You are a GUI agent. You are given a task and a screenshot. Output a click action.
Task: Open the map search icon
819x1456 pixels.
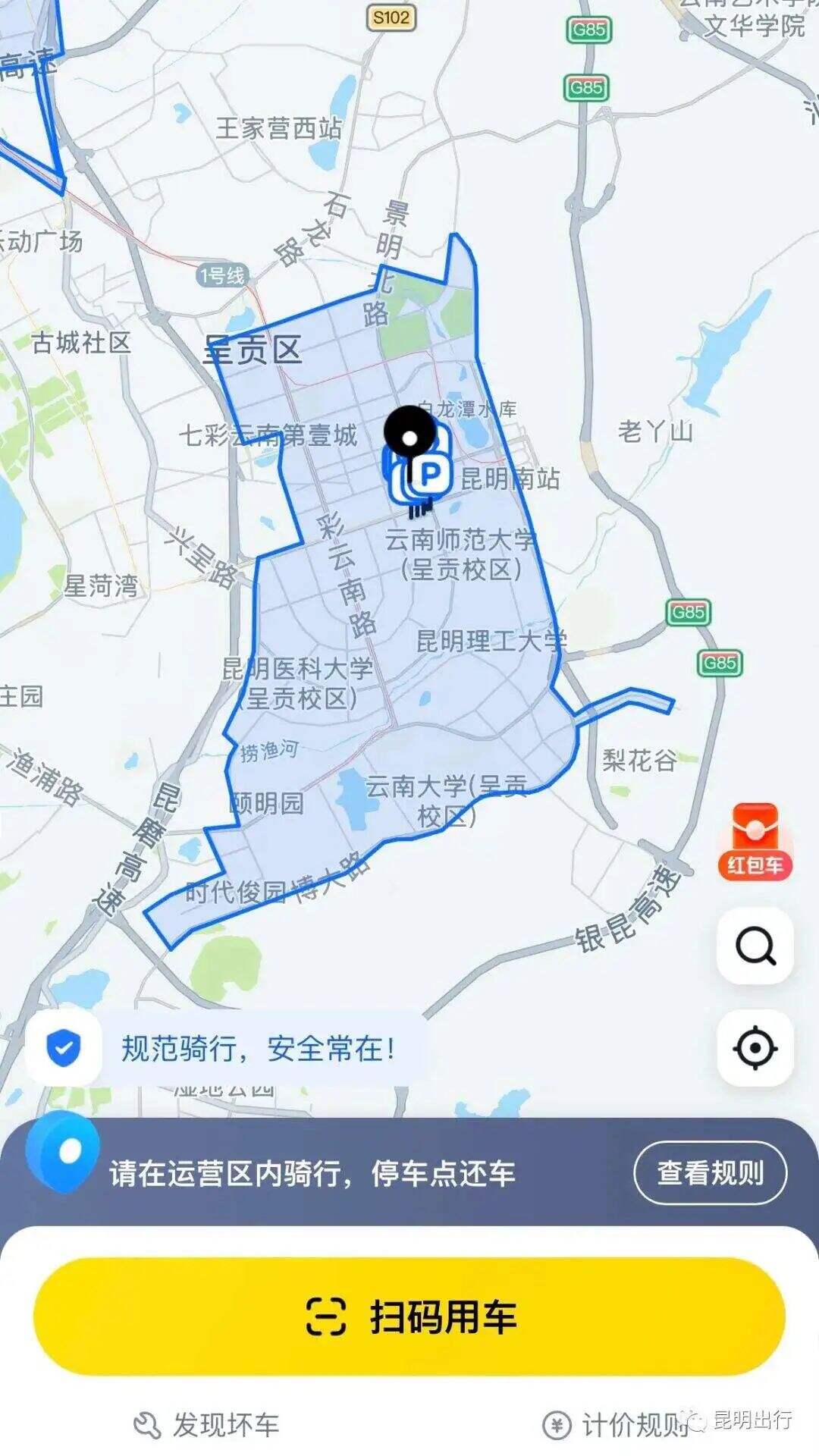755,946
